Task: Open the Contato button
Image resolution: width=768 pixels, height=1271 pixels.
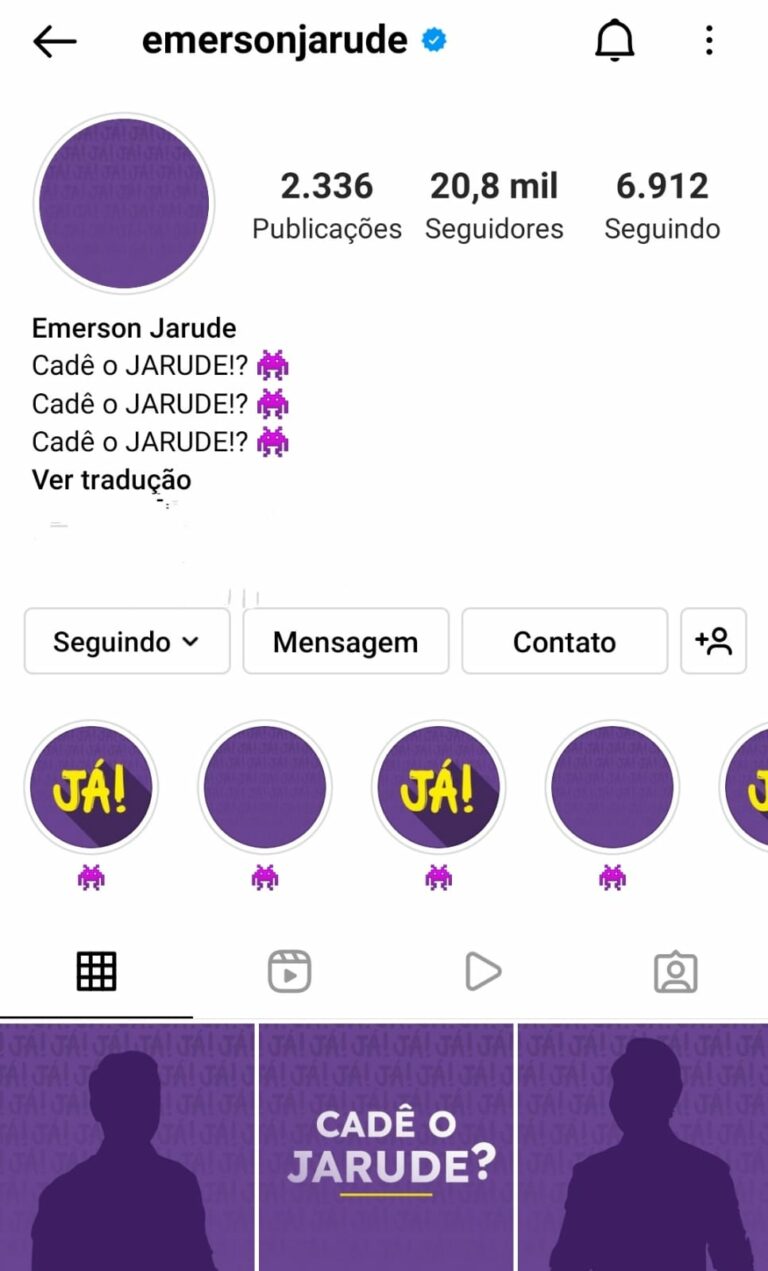Action: click(564, 641)
